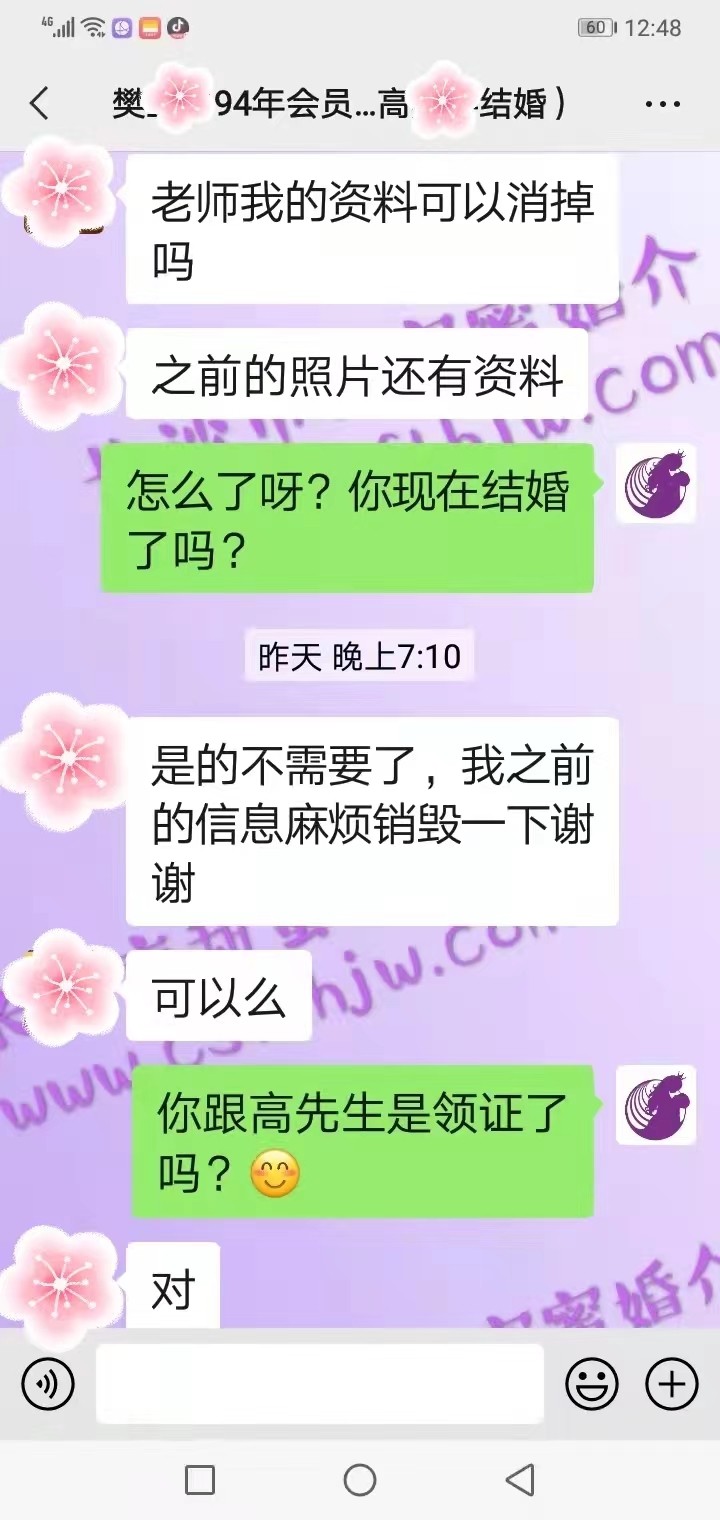Tap the purple avatar beside 你跟高先生 message
Viewport: 720px width, 1520px height.
point(655,1105)
